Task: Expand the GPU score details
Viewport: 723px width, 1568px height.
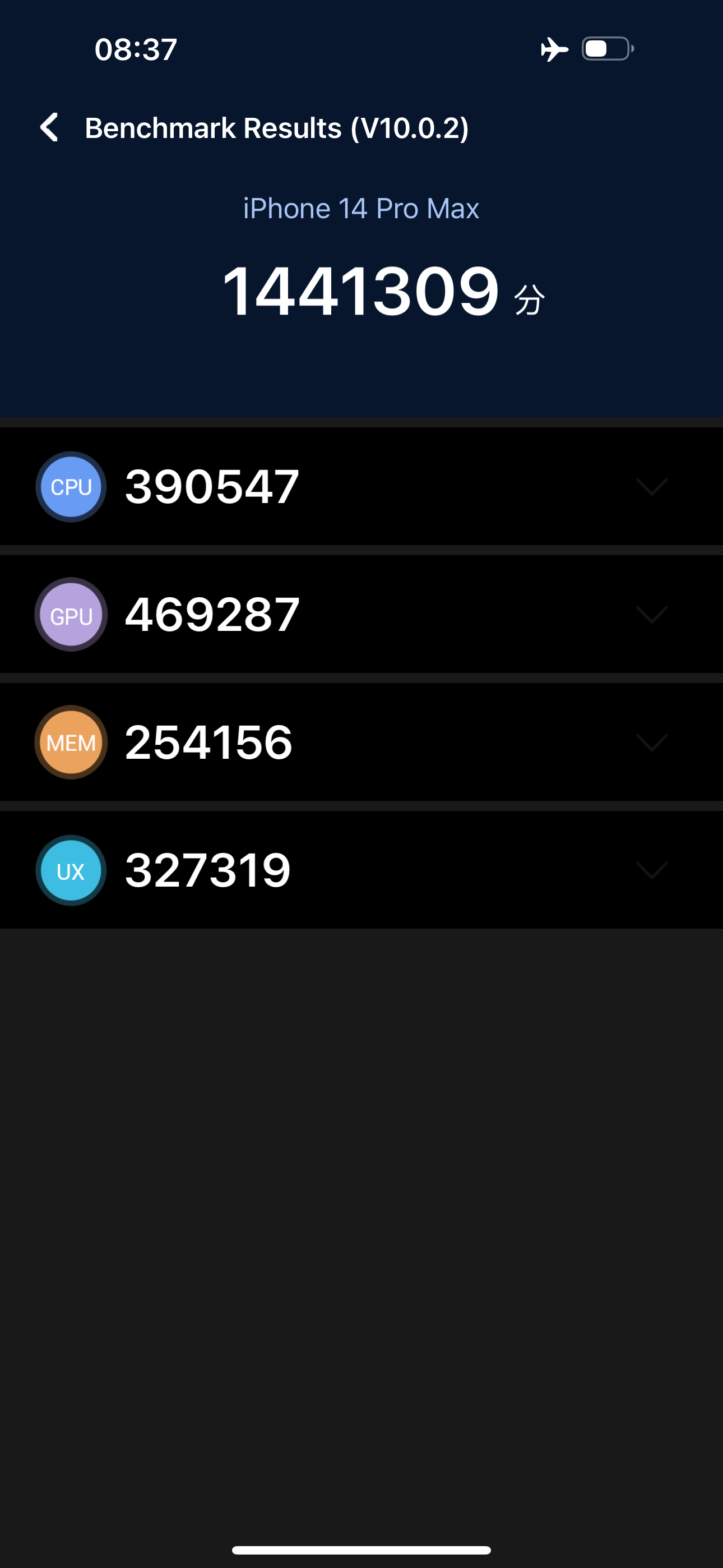Action: pyautogui.click(x=652, y=614)
